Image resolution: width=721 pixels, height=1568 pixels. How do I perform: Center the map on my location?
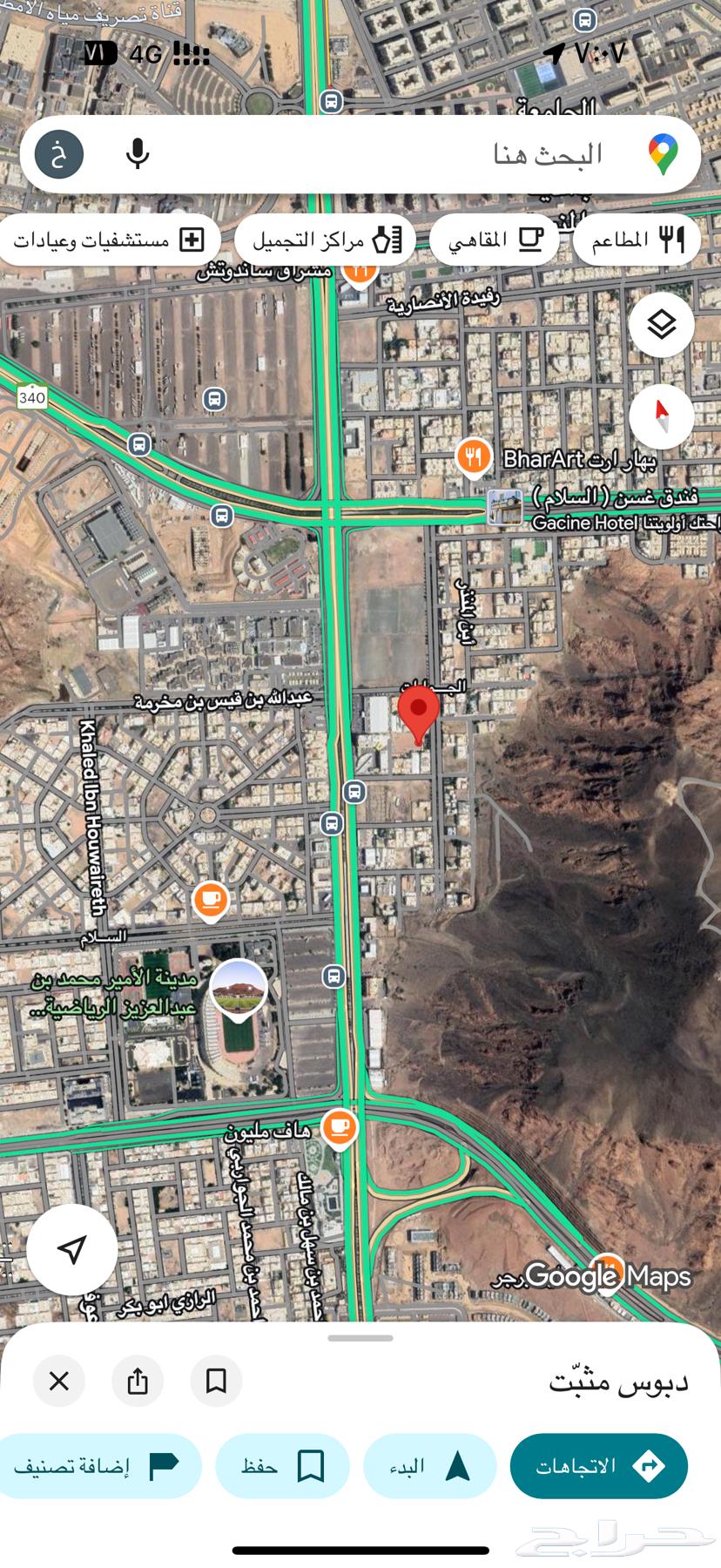pos(72,1250)
